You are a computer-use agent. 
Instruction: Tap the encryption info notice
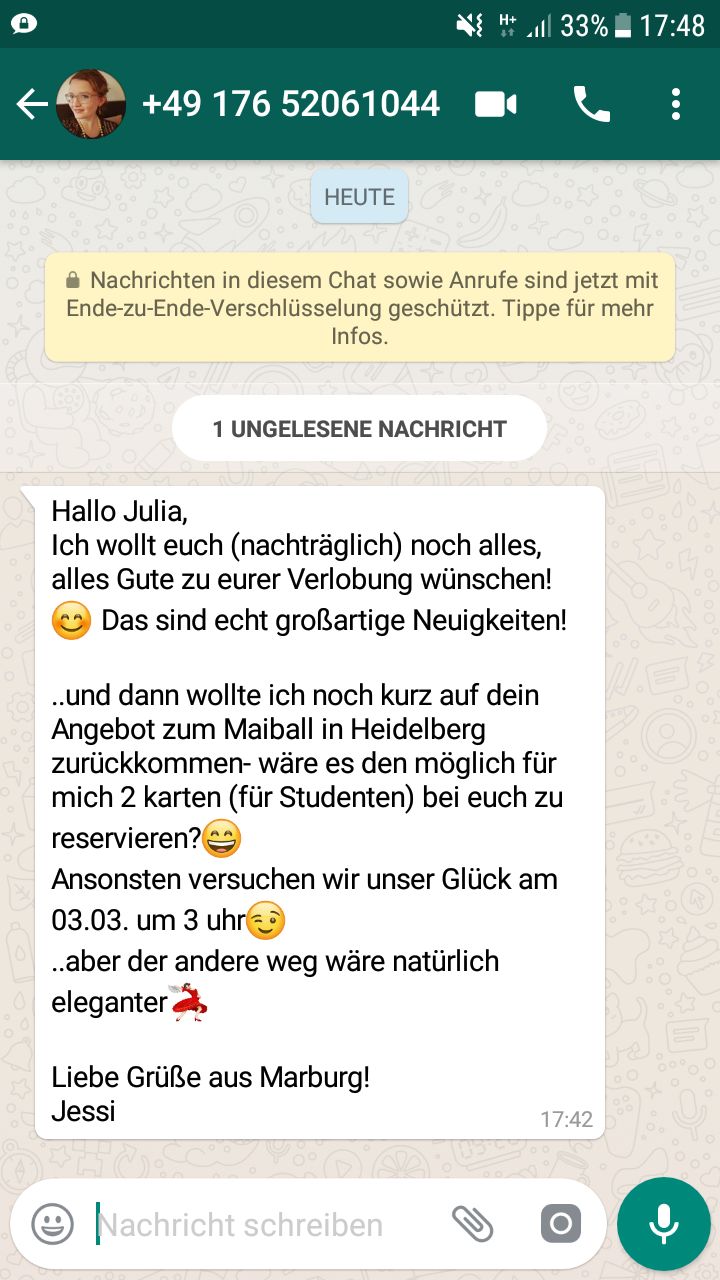pyautogui.click(x=360, y=307)
